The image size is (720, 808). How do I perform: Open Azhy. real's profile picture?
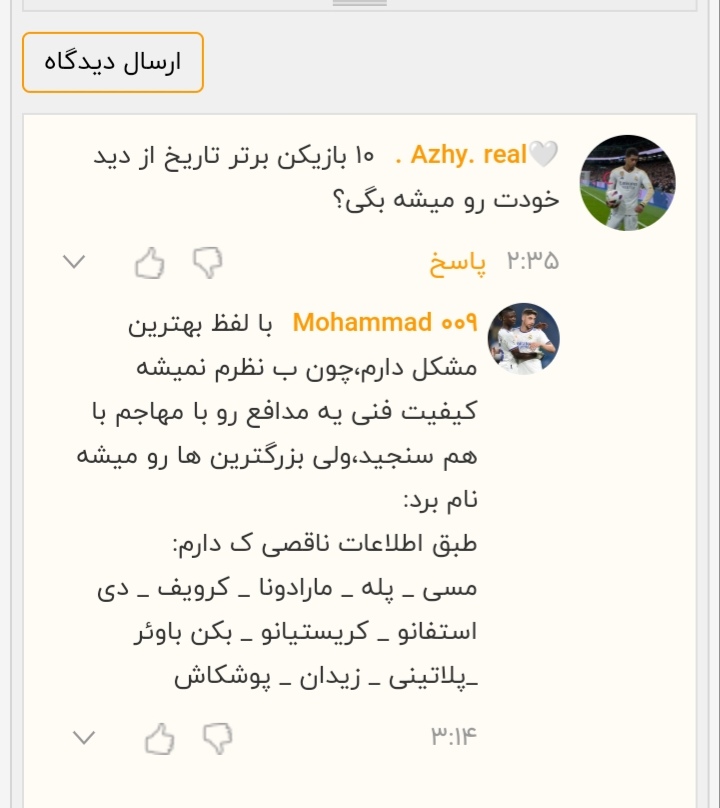tap(627, 182)
